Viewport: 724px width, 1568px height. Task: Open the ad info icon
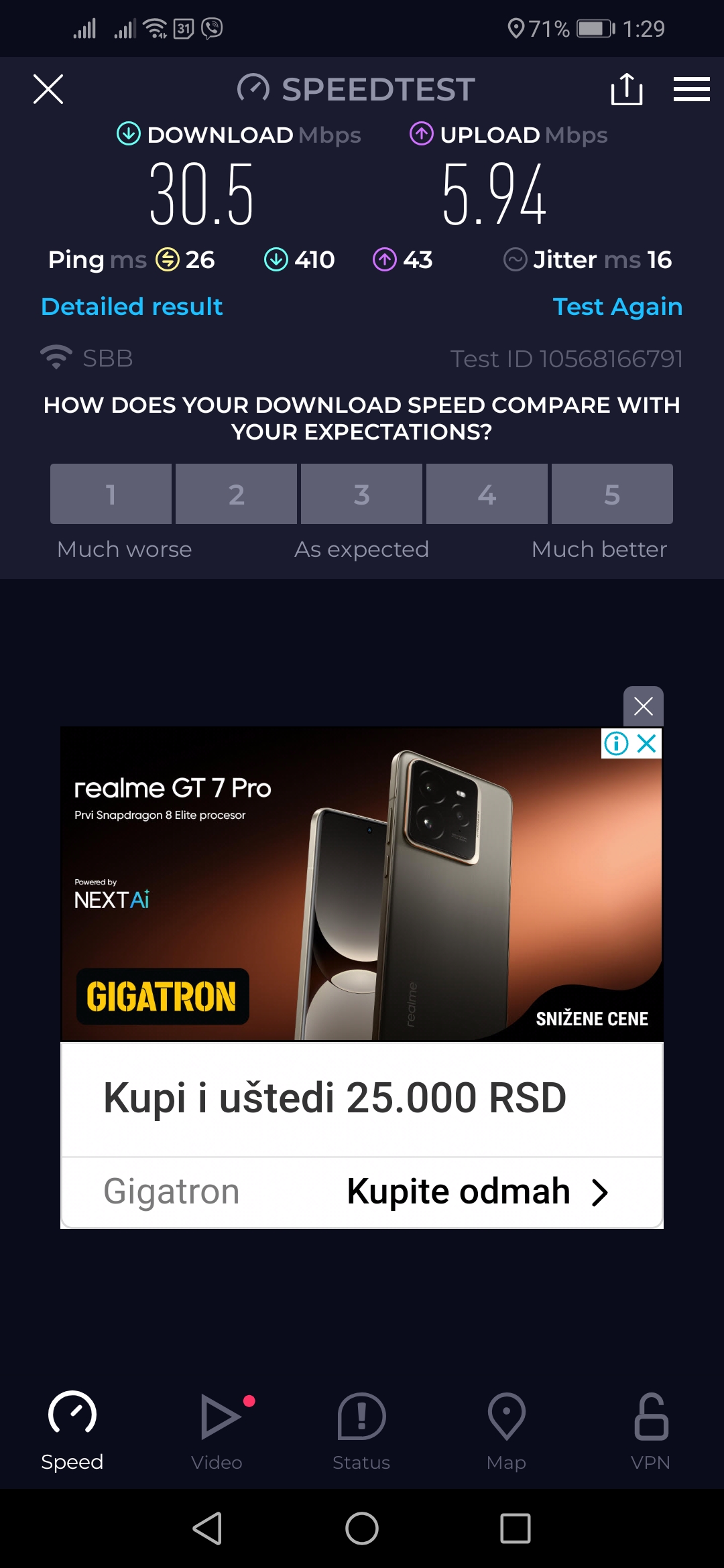pos(616,743)
